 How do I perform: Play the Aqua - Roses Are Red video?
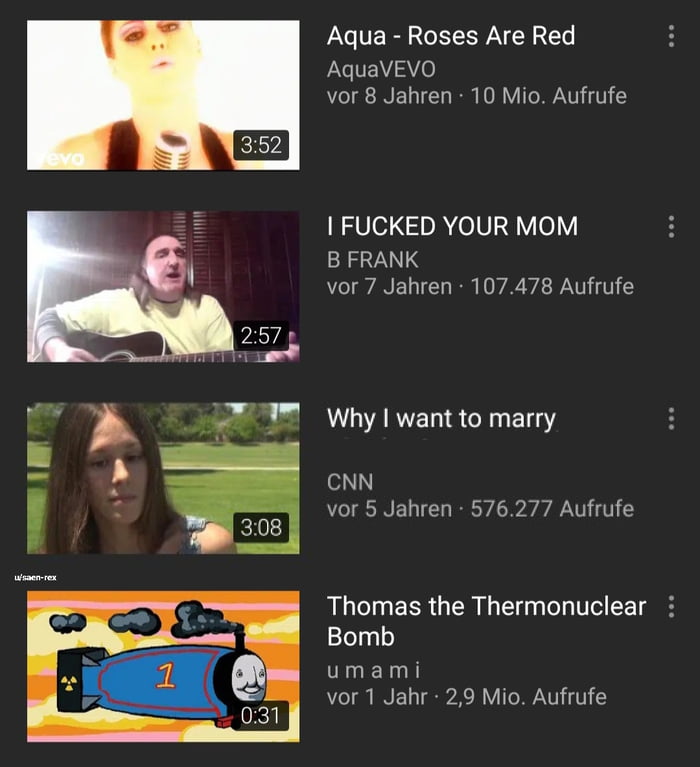coord(163,95)
